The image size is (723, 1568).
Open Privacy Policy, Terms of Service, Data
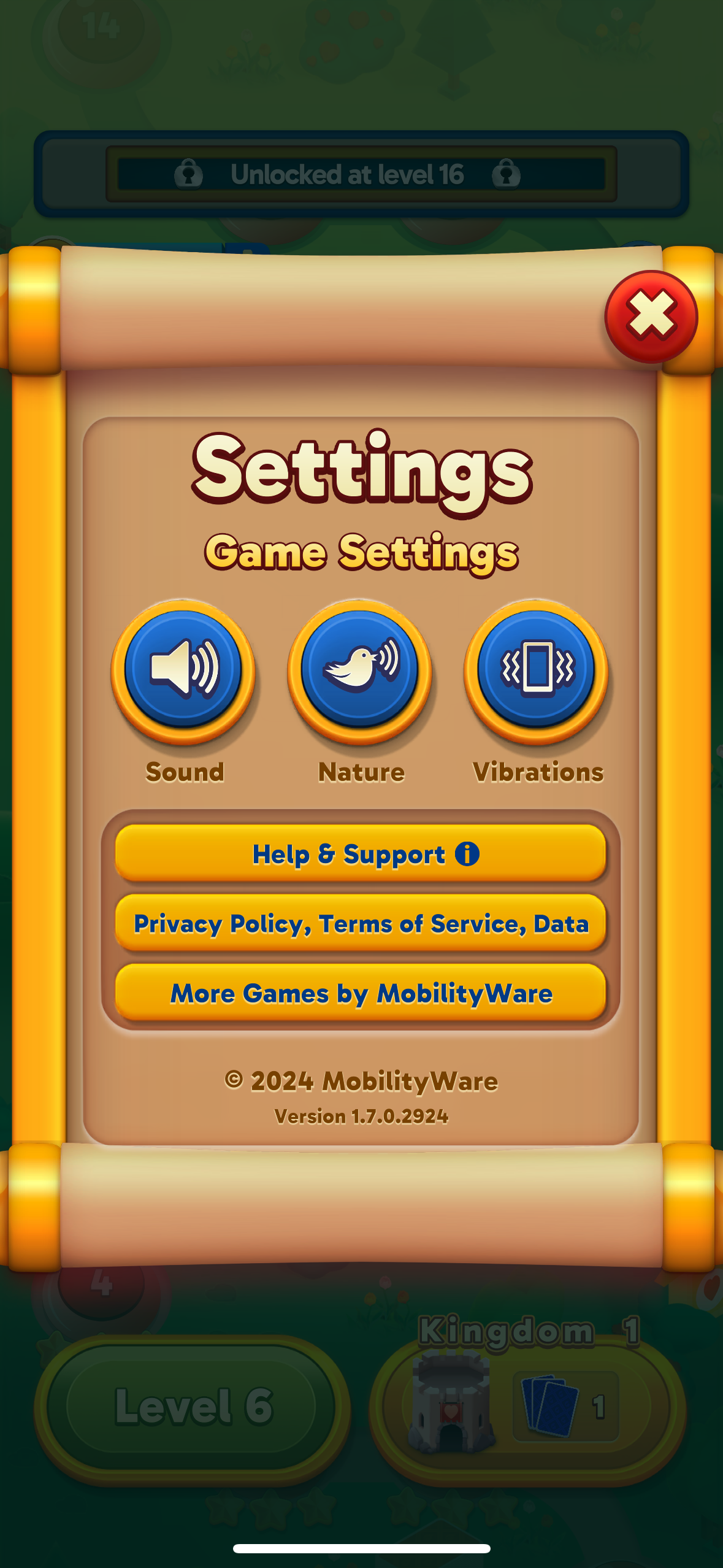click(x=361, y=923)
